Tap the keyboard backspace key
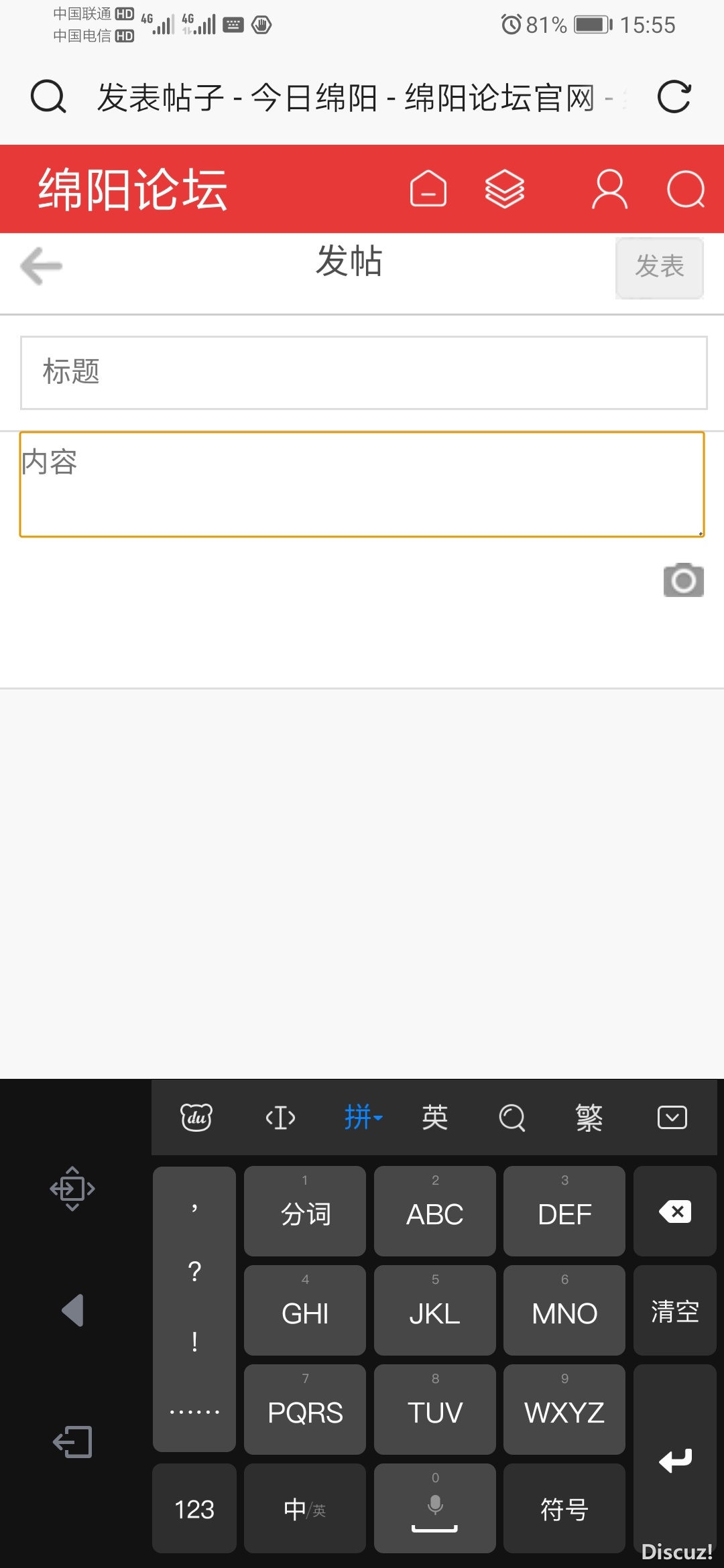Image resolution: width=724 pixels, height=1568 pixels. [675, 1212]
